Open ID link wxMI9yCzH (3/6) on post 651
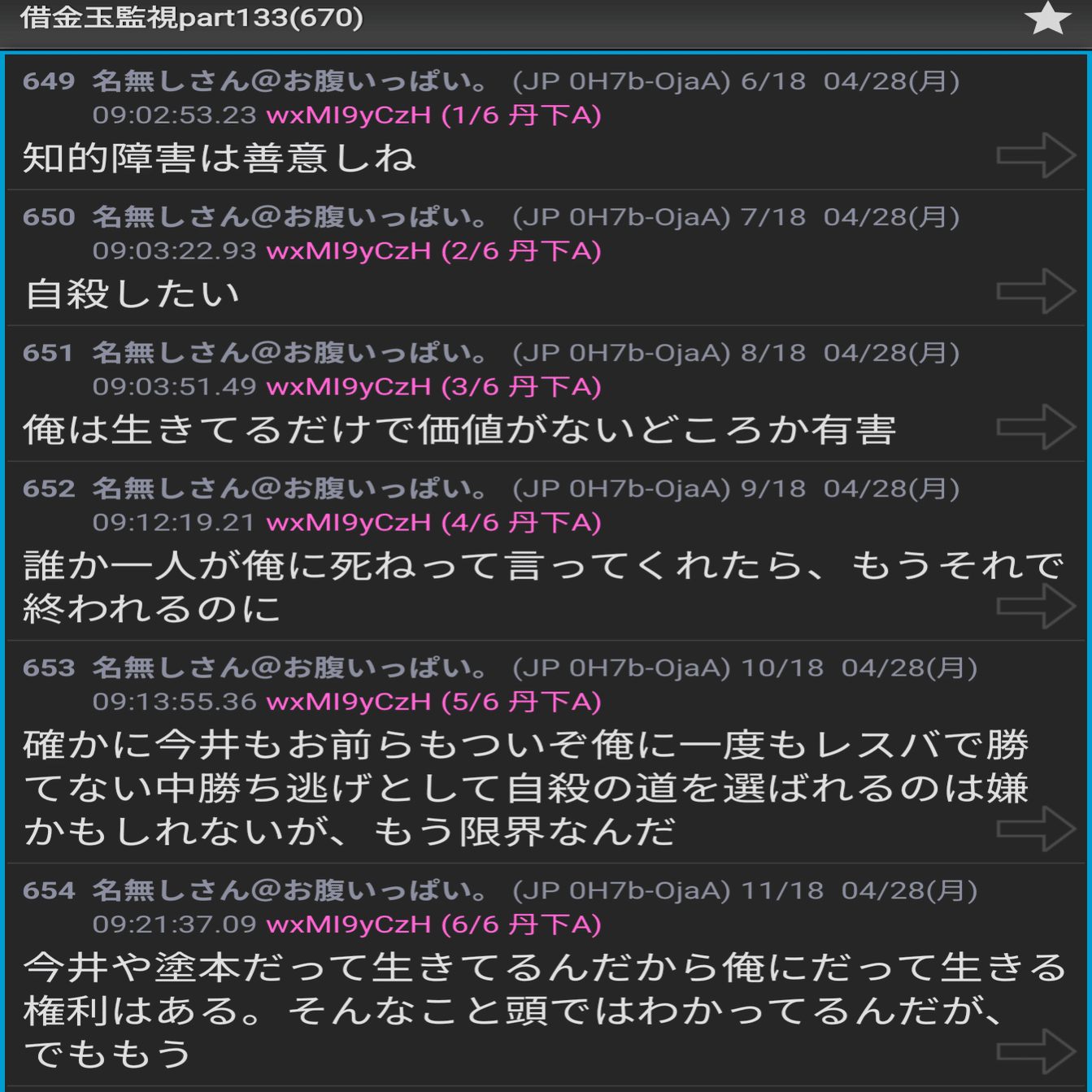 433,387
